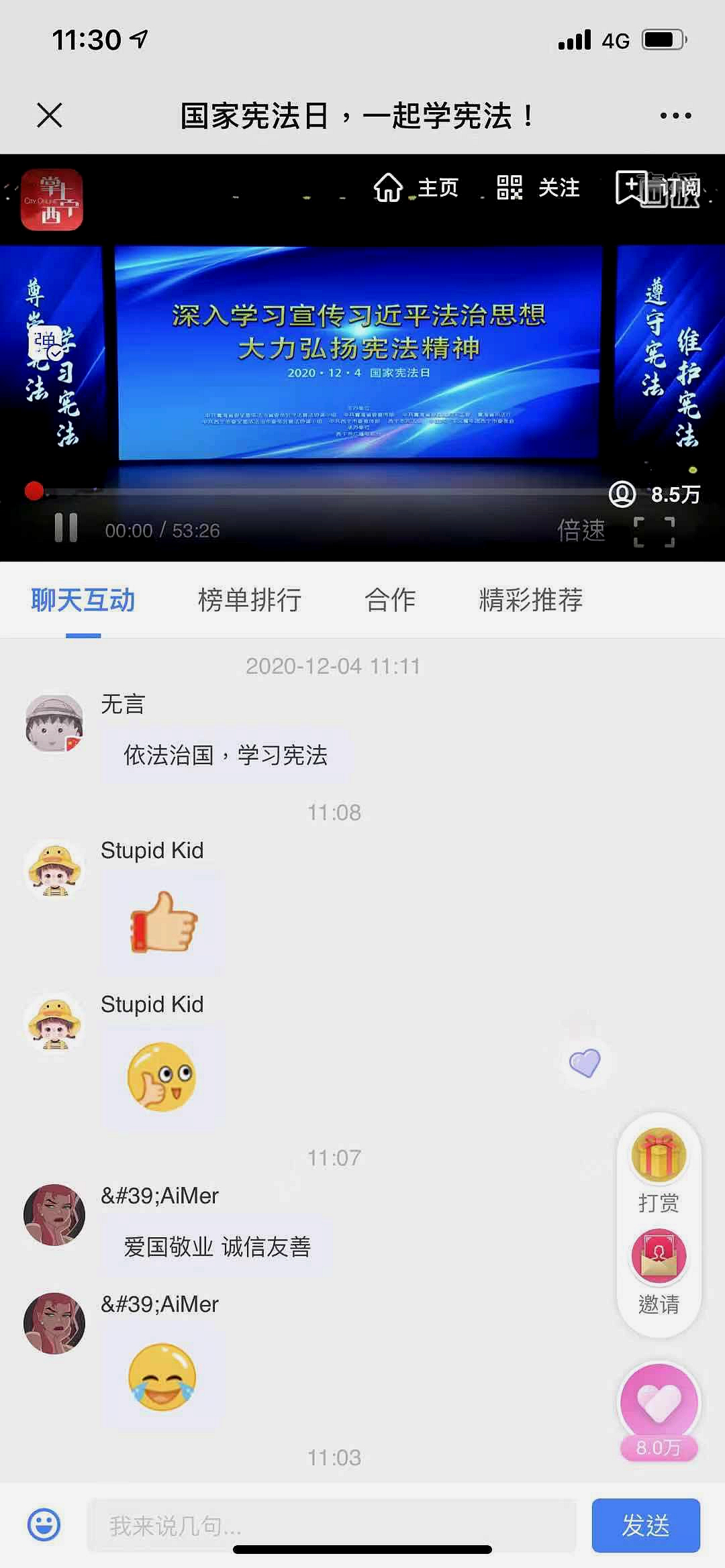Select the 聊天互动 tab
Screen dimensions: 725x1568
pyautogui.click(x=83, y=599)
